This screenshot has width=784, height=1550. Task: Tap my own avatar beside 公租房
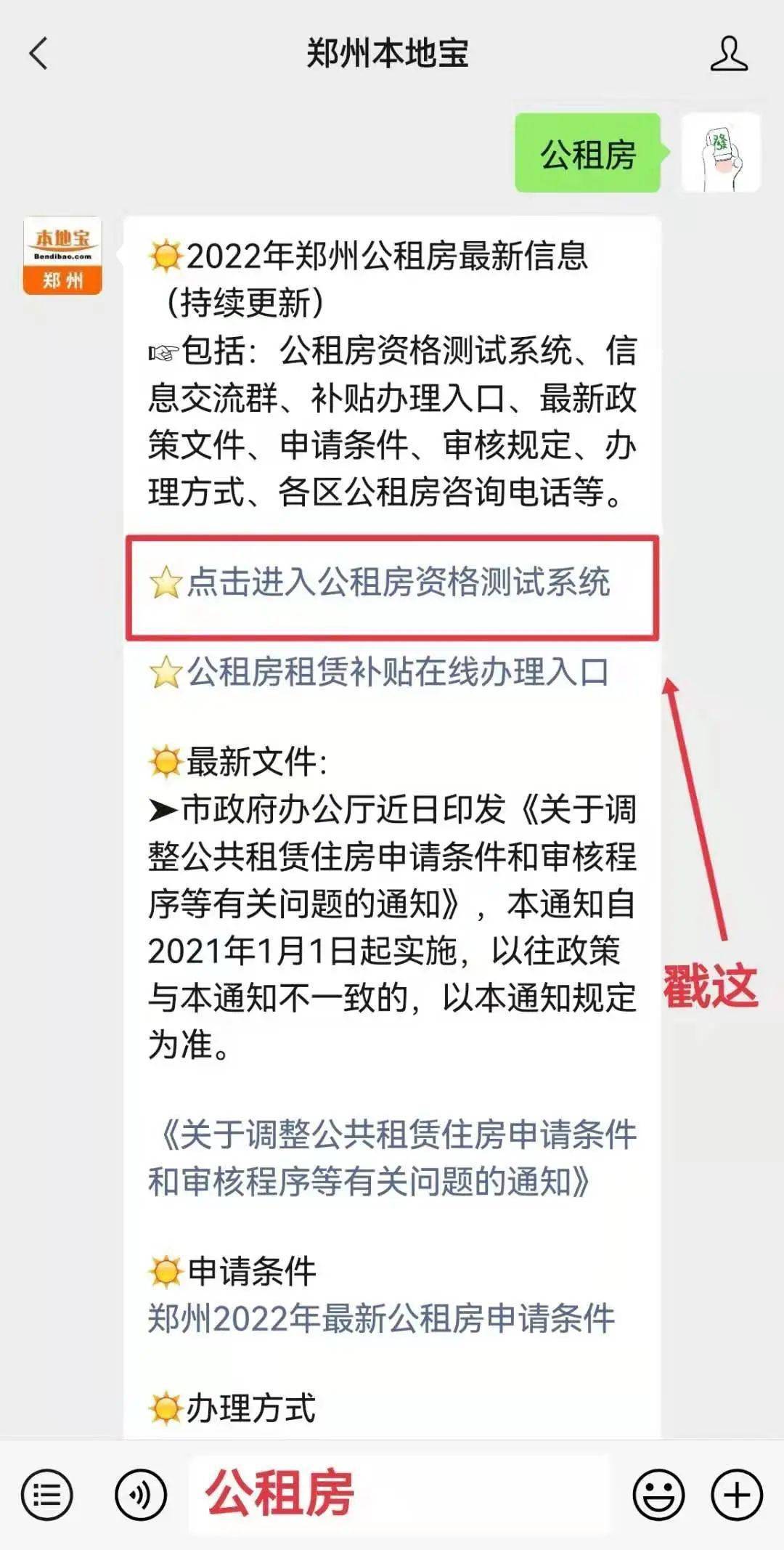point(721,153)
